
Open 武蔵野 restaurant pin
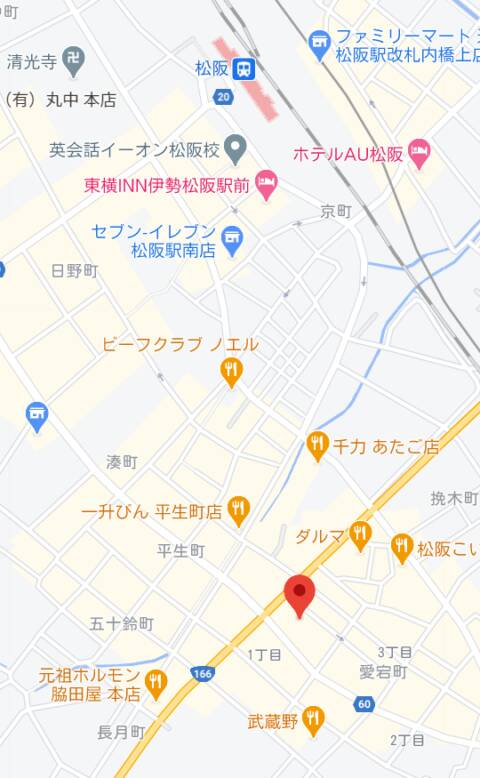click(x=313, y=721)
